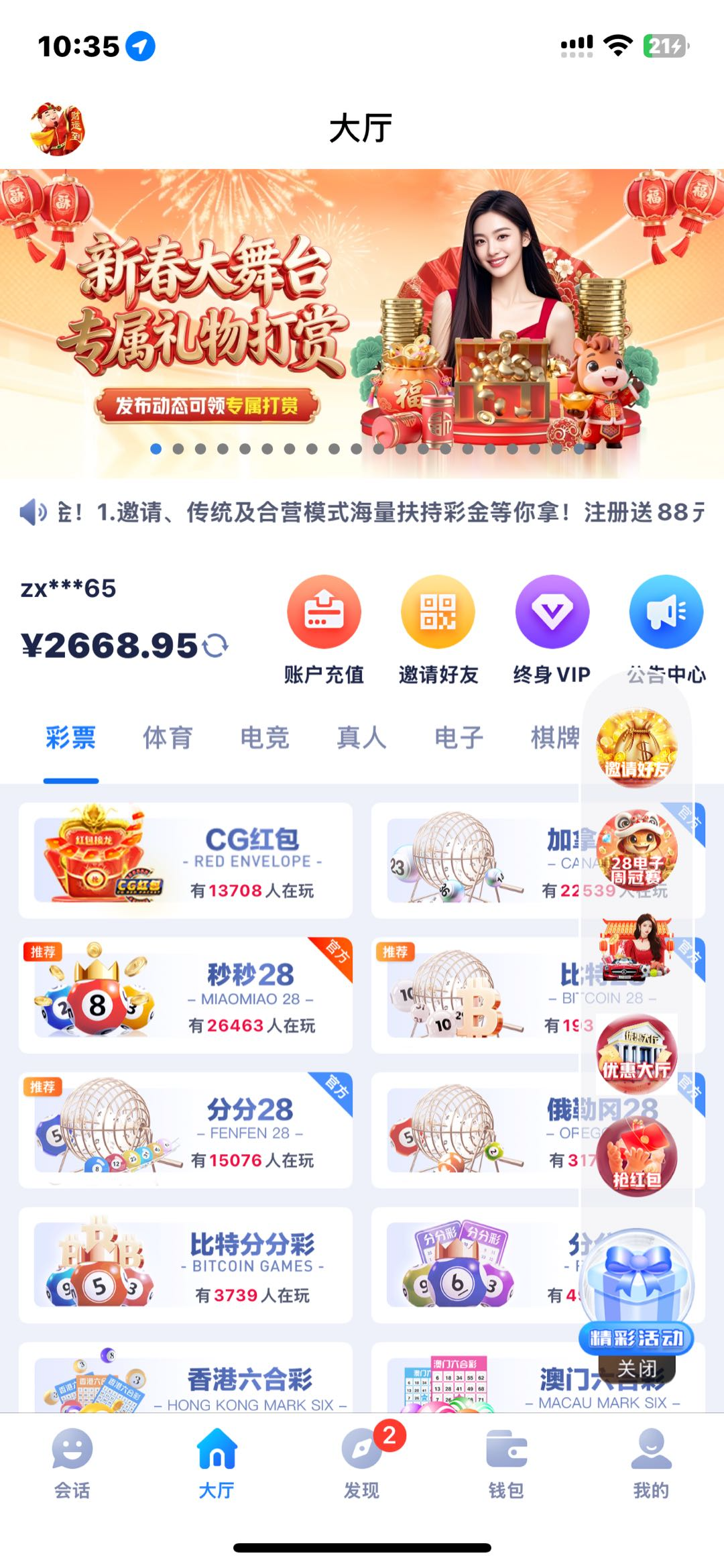
Task: Switch to the 电竞 tab
Action: 265,738
